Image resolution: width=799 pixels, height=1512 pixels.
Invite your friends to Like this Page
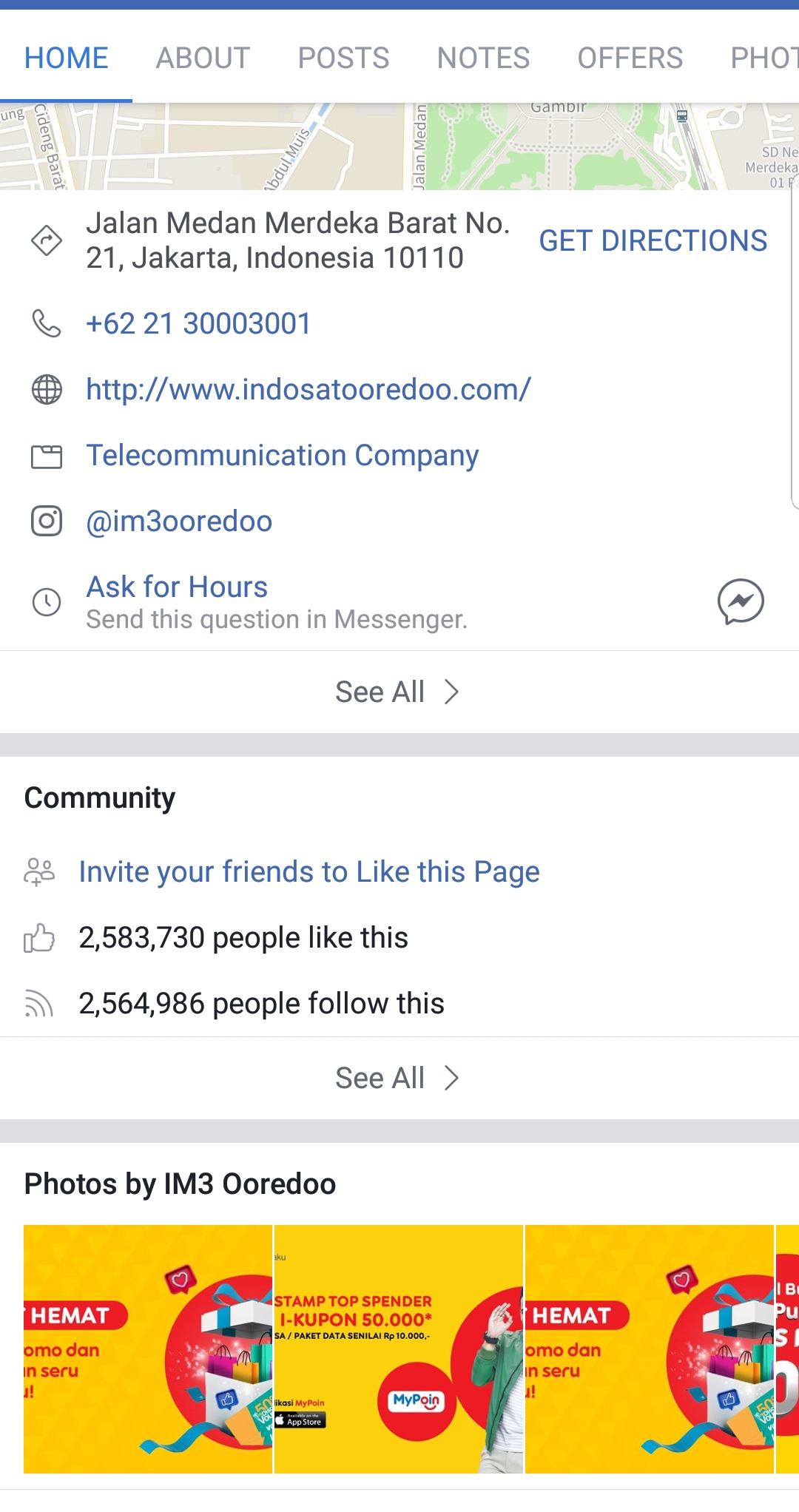(309, 871)
